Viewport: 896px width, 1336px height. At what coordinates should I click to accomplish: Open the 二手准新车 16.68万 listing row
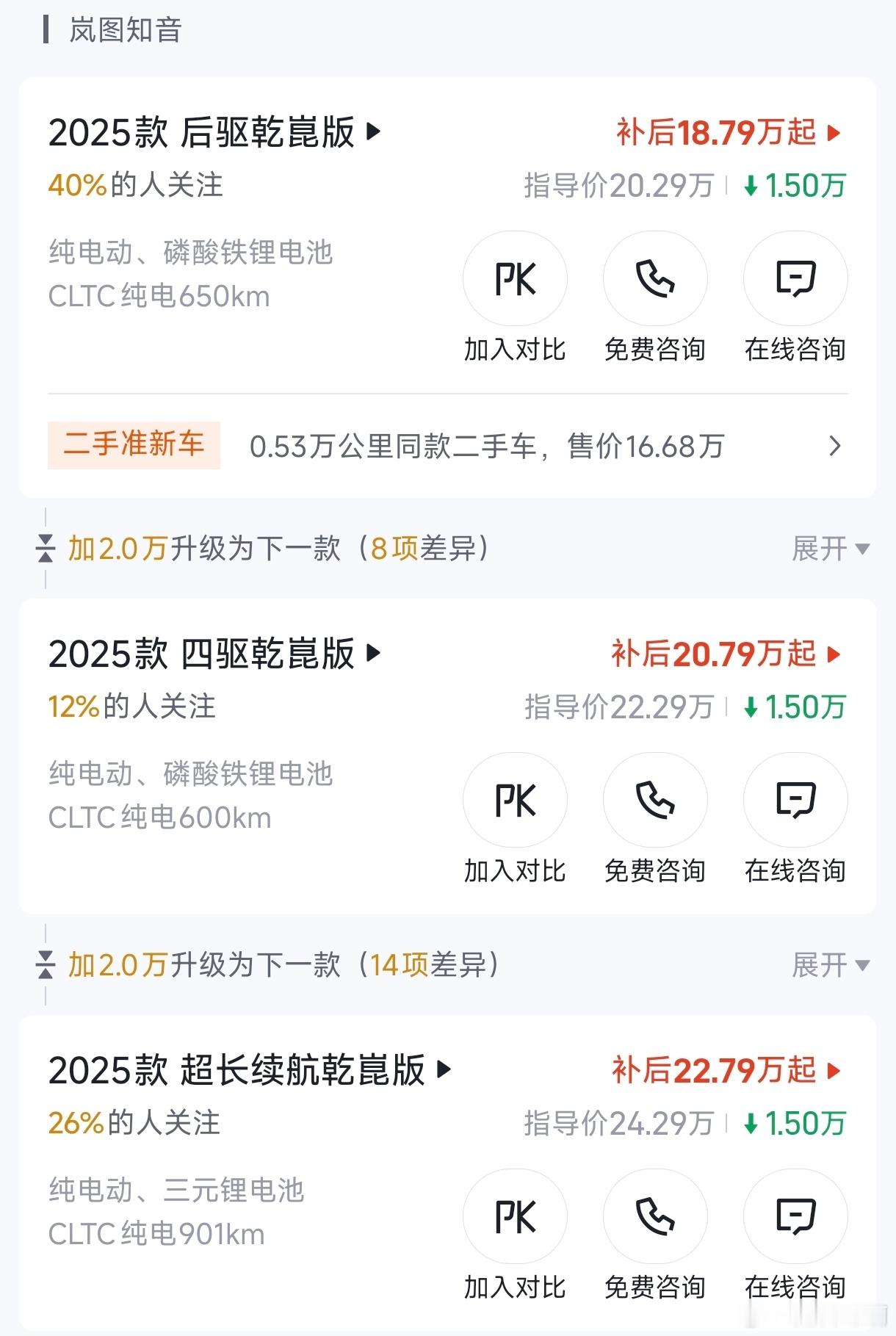(447, 446)
